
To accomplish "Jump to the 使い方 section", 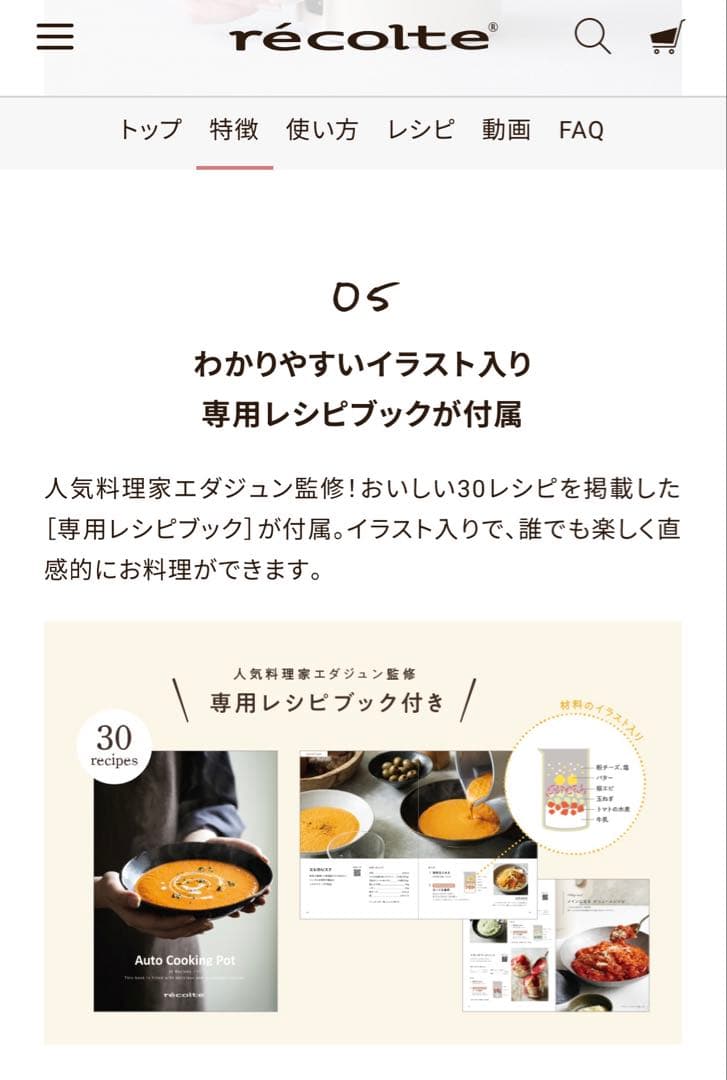I will (x=321, y=130).
